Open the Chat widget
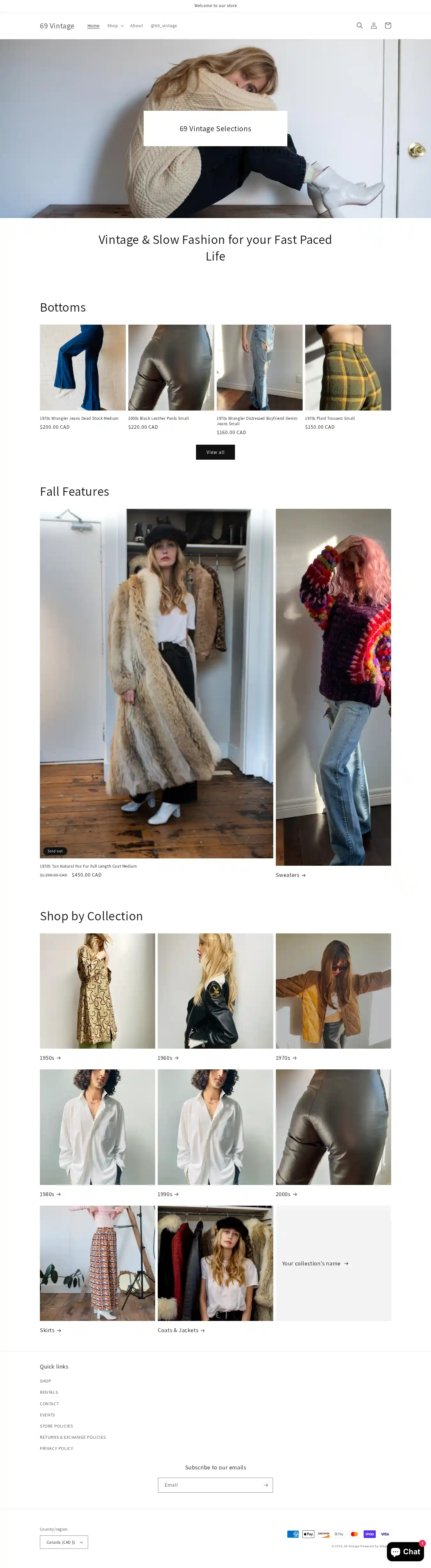The image size is (431, 1568). click(x=405, y=1552)
